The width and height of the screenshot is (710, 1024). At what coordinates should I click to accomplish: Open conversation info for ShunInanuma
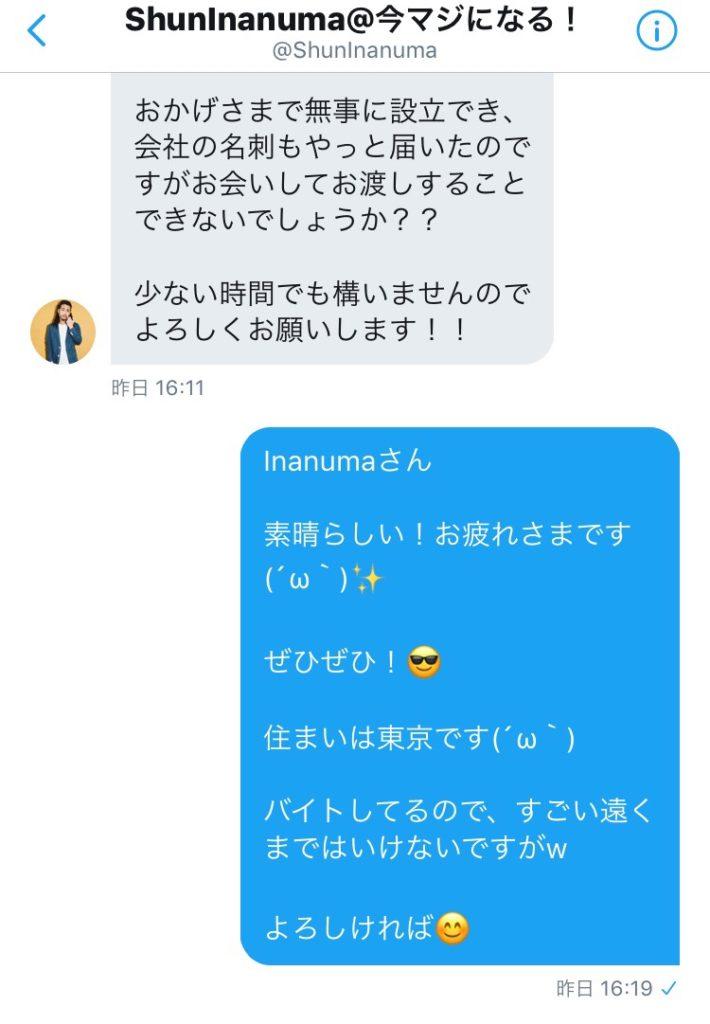[x=657, y=32]
